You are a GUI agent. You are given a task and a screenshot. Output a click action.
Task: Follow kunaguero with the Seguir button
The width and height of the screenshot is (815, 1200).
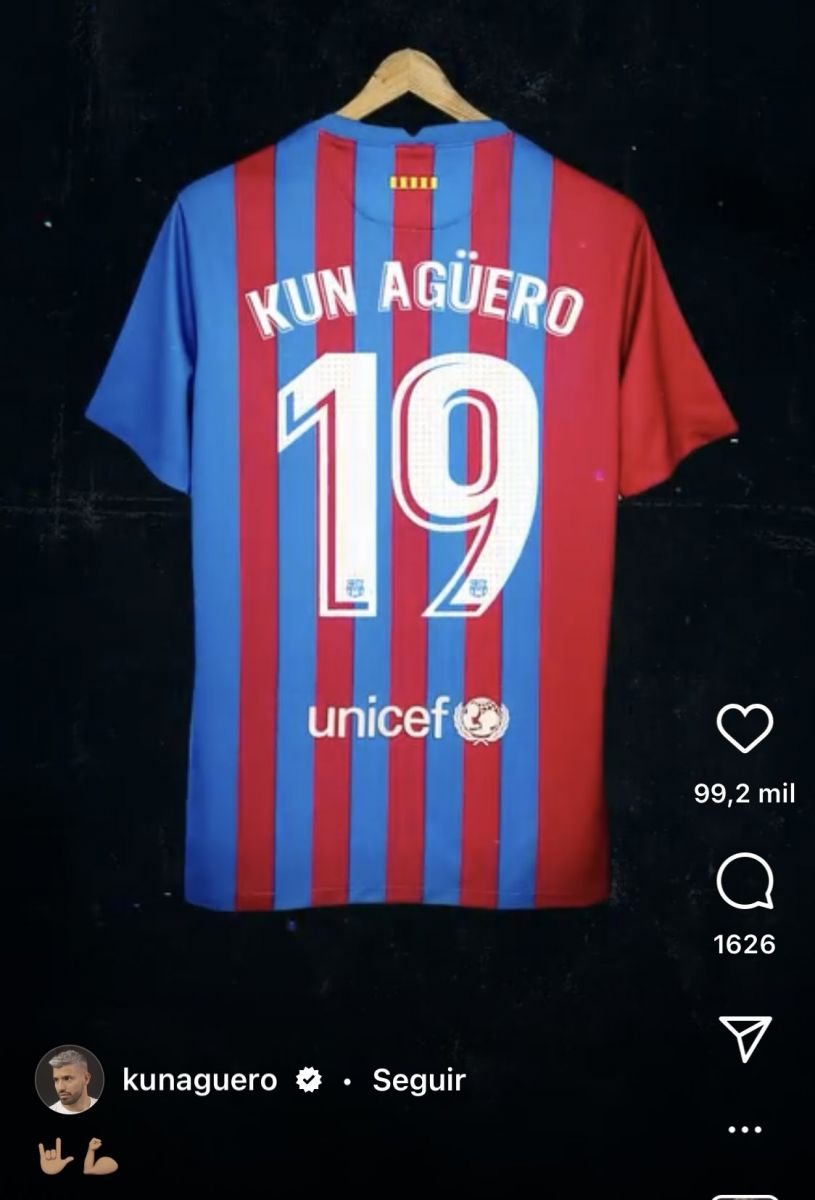click(x=419, y=1080)
